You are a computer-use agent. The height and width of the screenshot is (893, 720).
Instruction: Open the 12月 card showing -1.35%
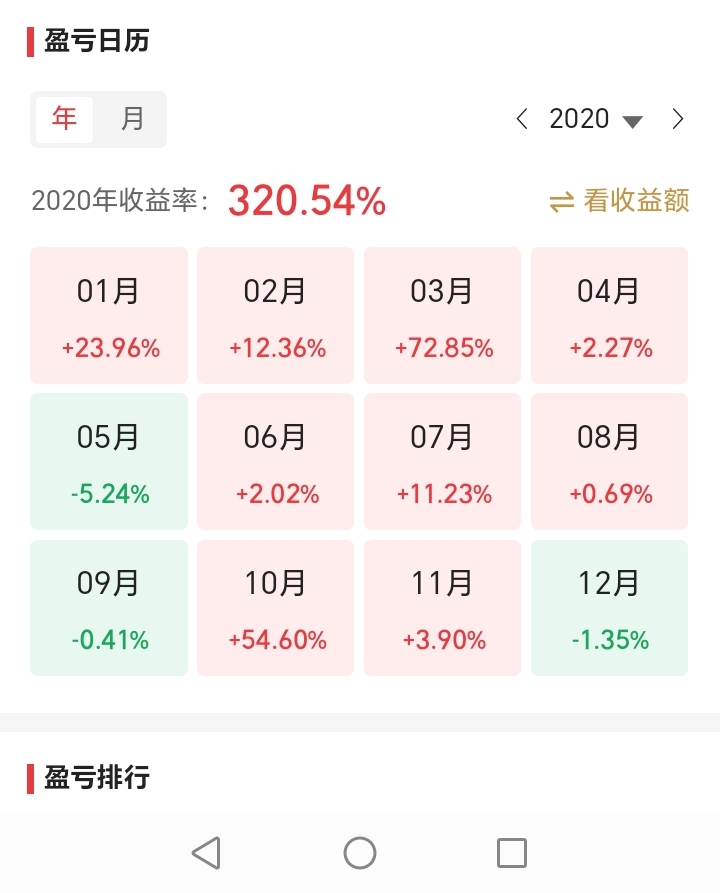(609, 608)
